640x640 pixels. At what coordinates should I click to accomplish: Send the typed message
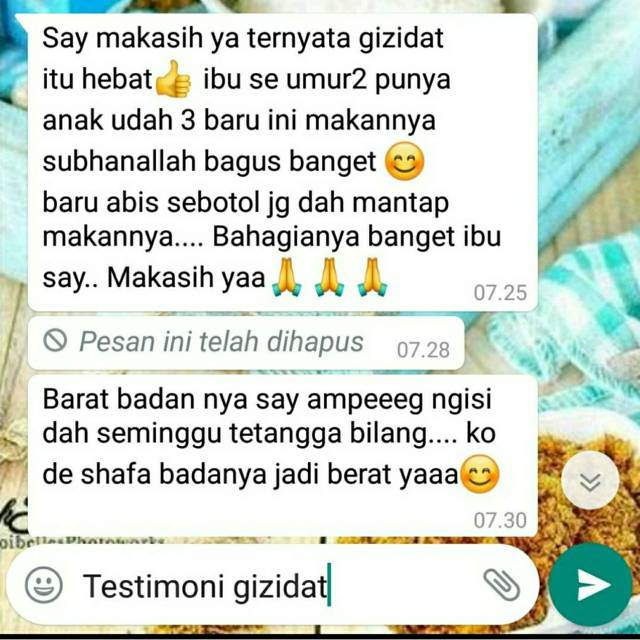pos(592,585)
